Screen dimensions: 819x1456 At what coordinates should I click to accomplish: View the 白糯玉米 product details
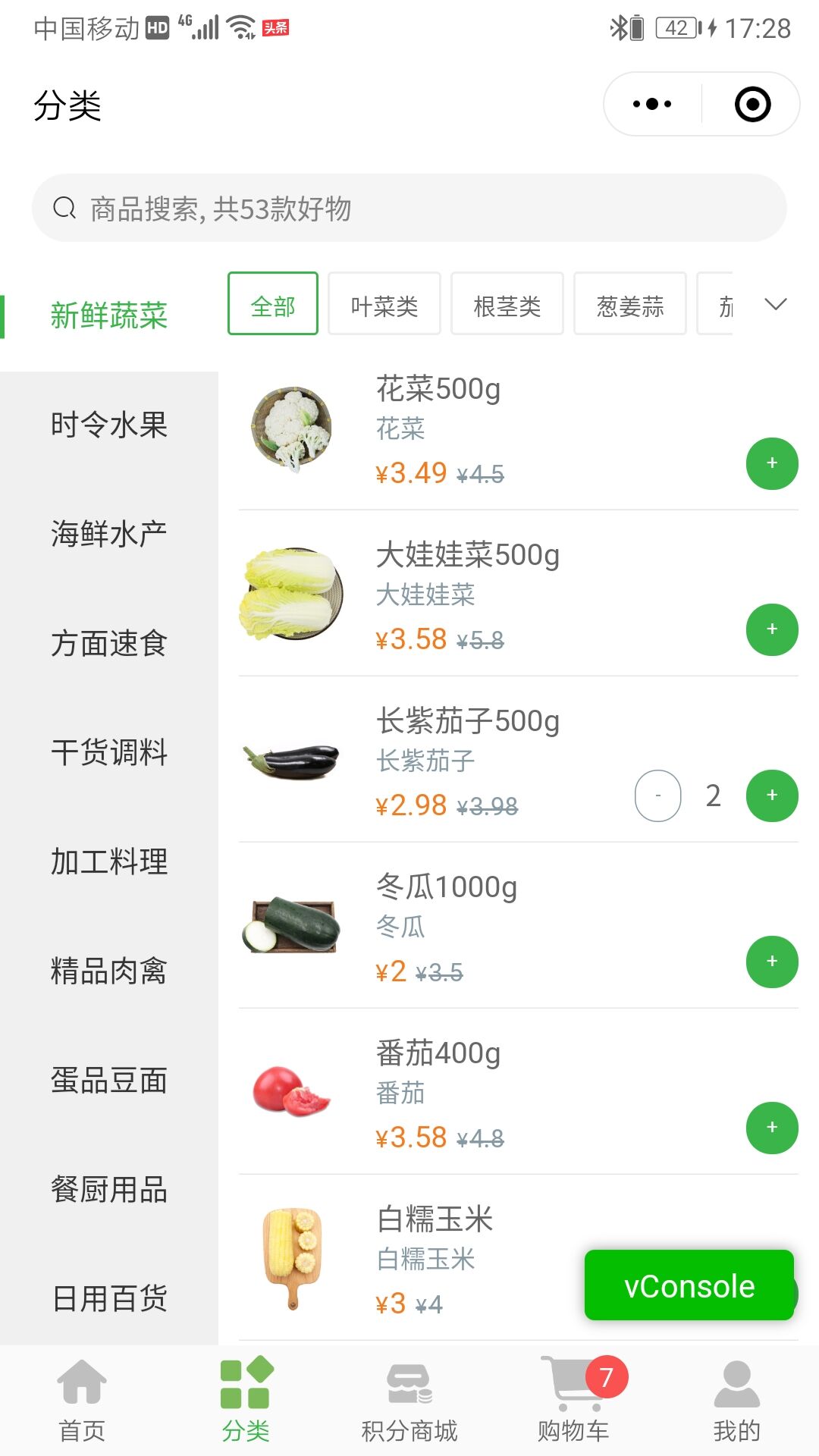point(435,1220)
